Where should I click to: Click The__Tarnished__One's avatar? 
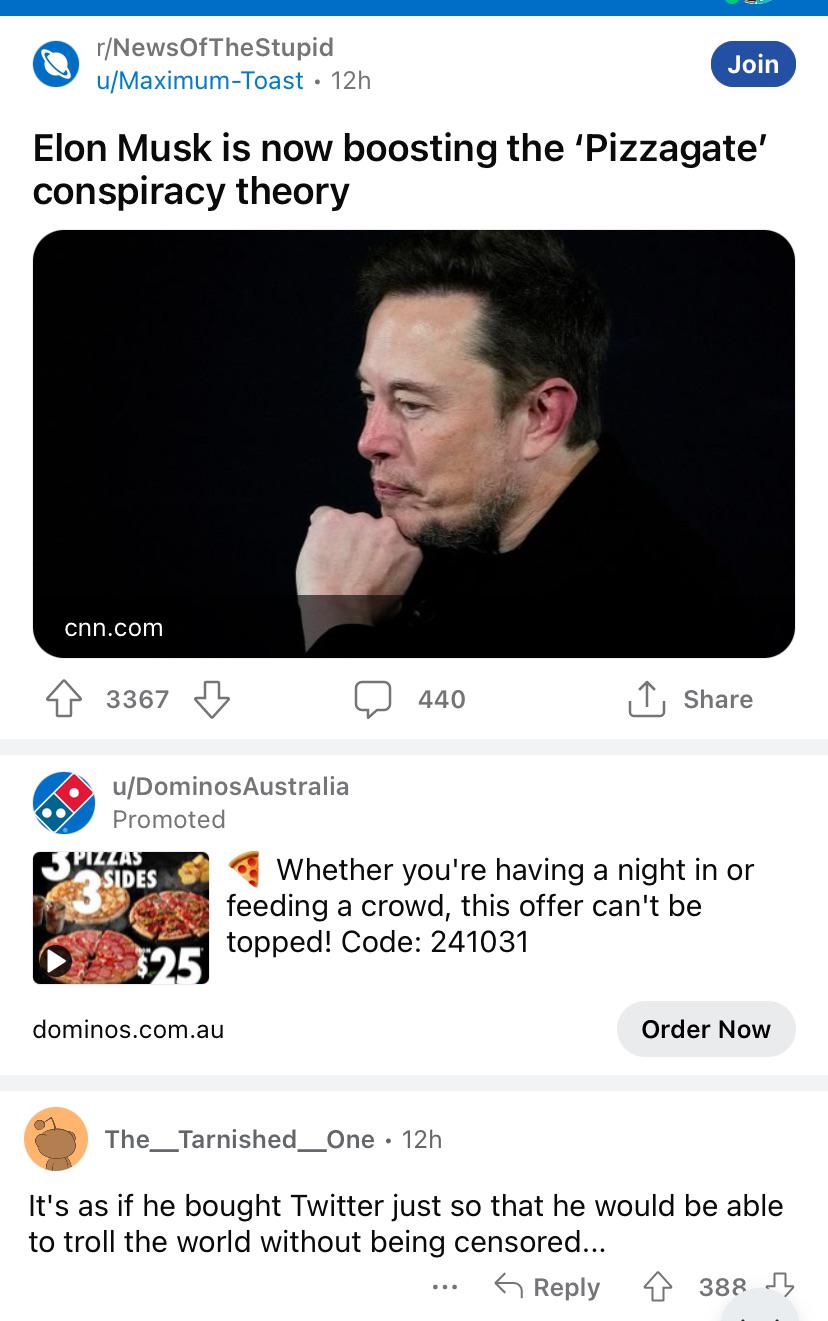coord(56,1139)
